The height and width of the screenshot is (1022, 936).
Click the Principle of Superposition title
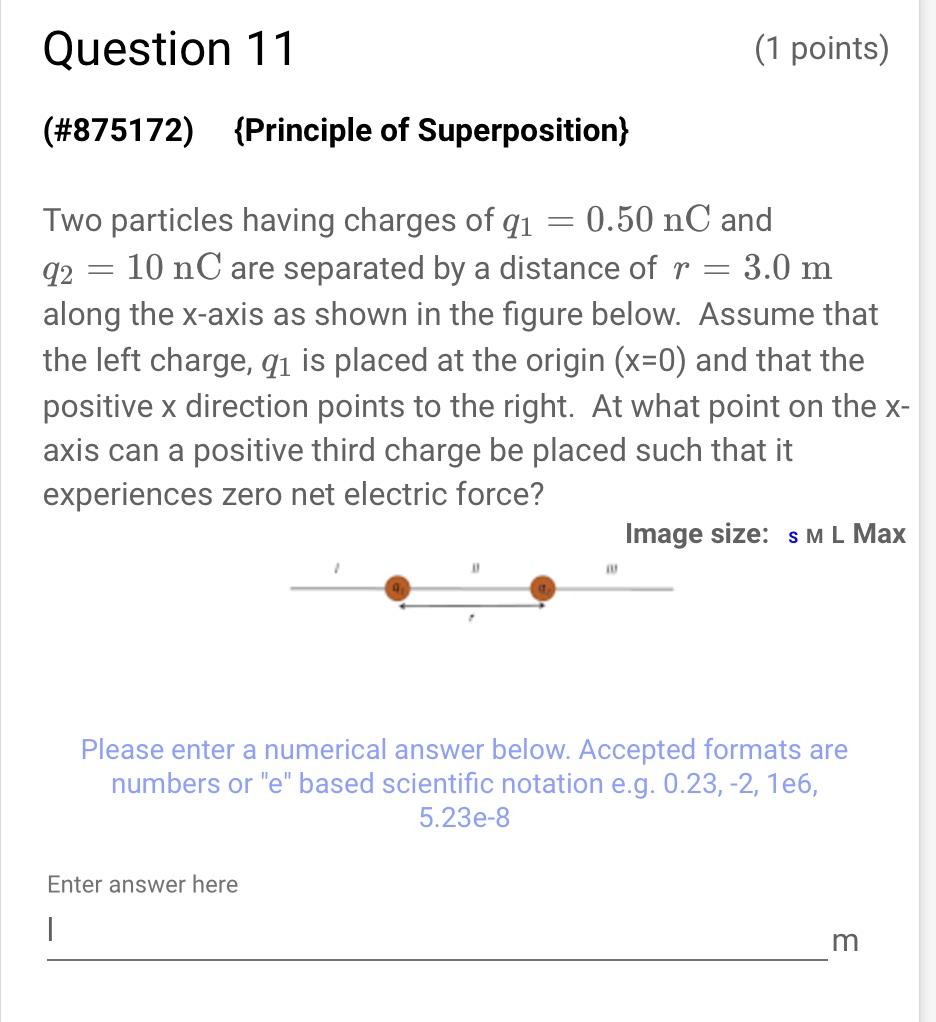(432, 130)
